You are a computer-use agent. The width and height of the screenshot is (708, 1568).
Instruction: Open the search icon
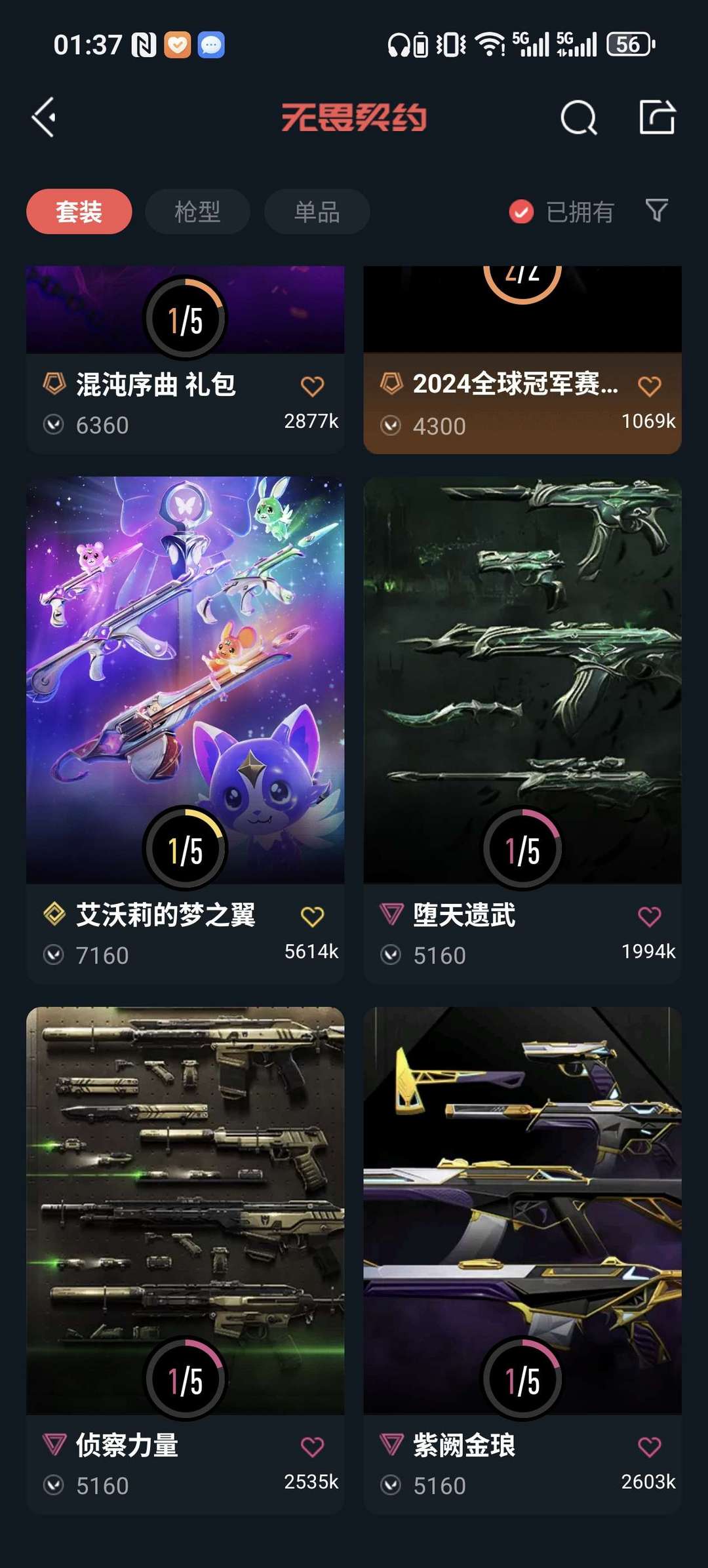(578, 118)
